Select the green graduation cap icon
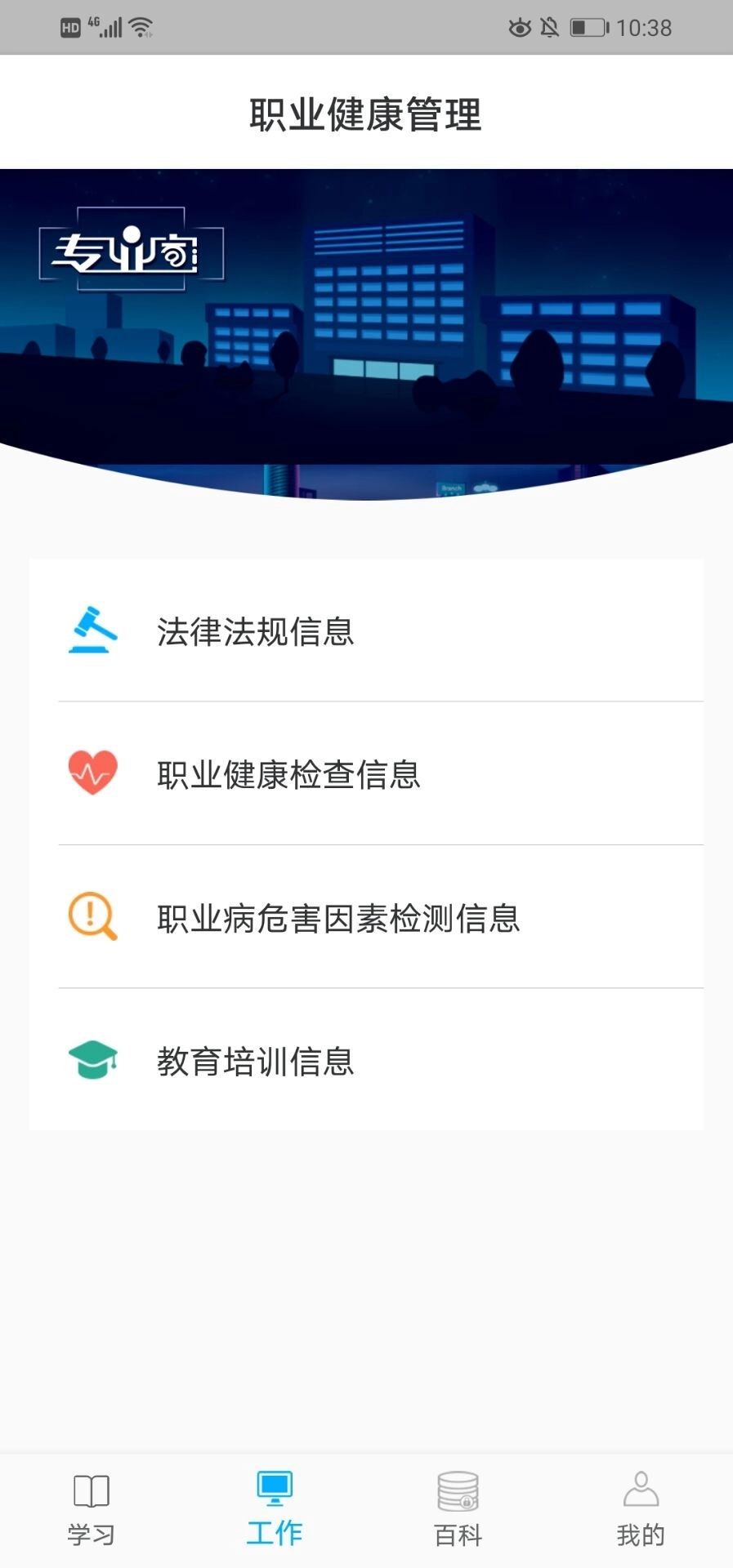 [x=92, y=1058]
